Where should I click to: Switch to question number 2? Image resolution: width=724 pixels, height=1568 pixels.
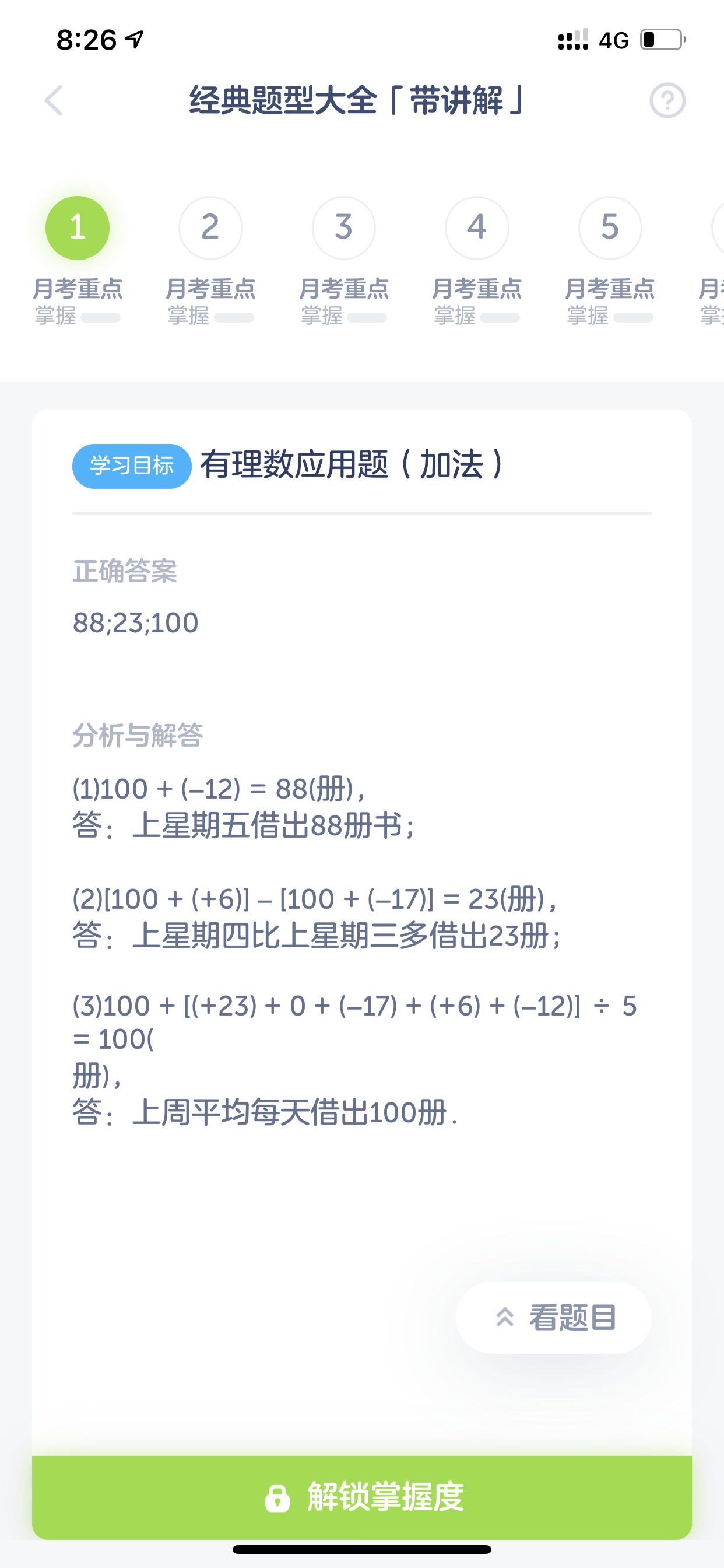[x=210, y=228]
